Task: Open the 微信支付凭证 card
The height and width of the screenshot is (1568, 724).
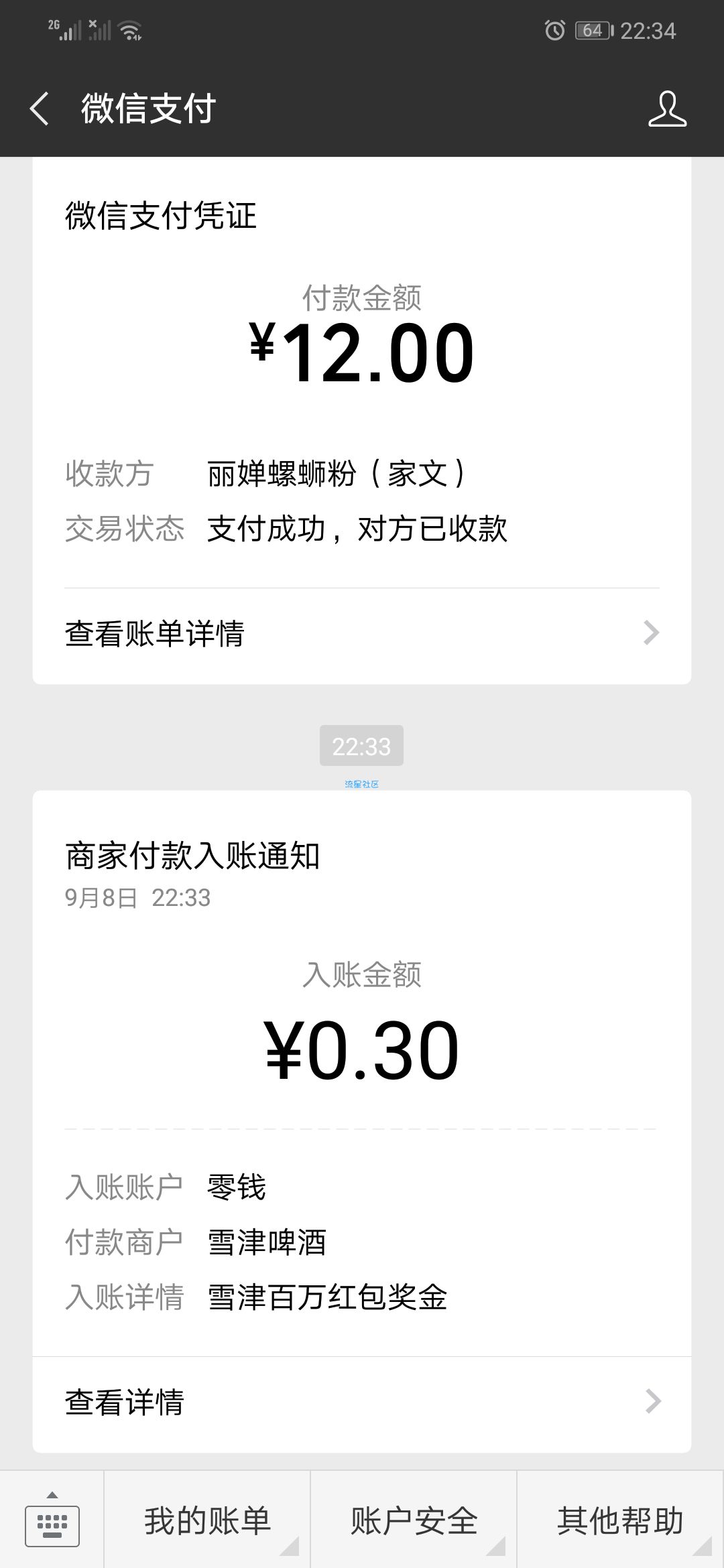Action: click(x=362, y=421)
